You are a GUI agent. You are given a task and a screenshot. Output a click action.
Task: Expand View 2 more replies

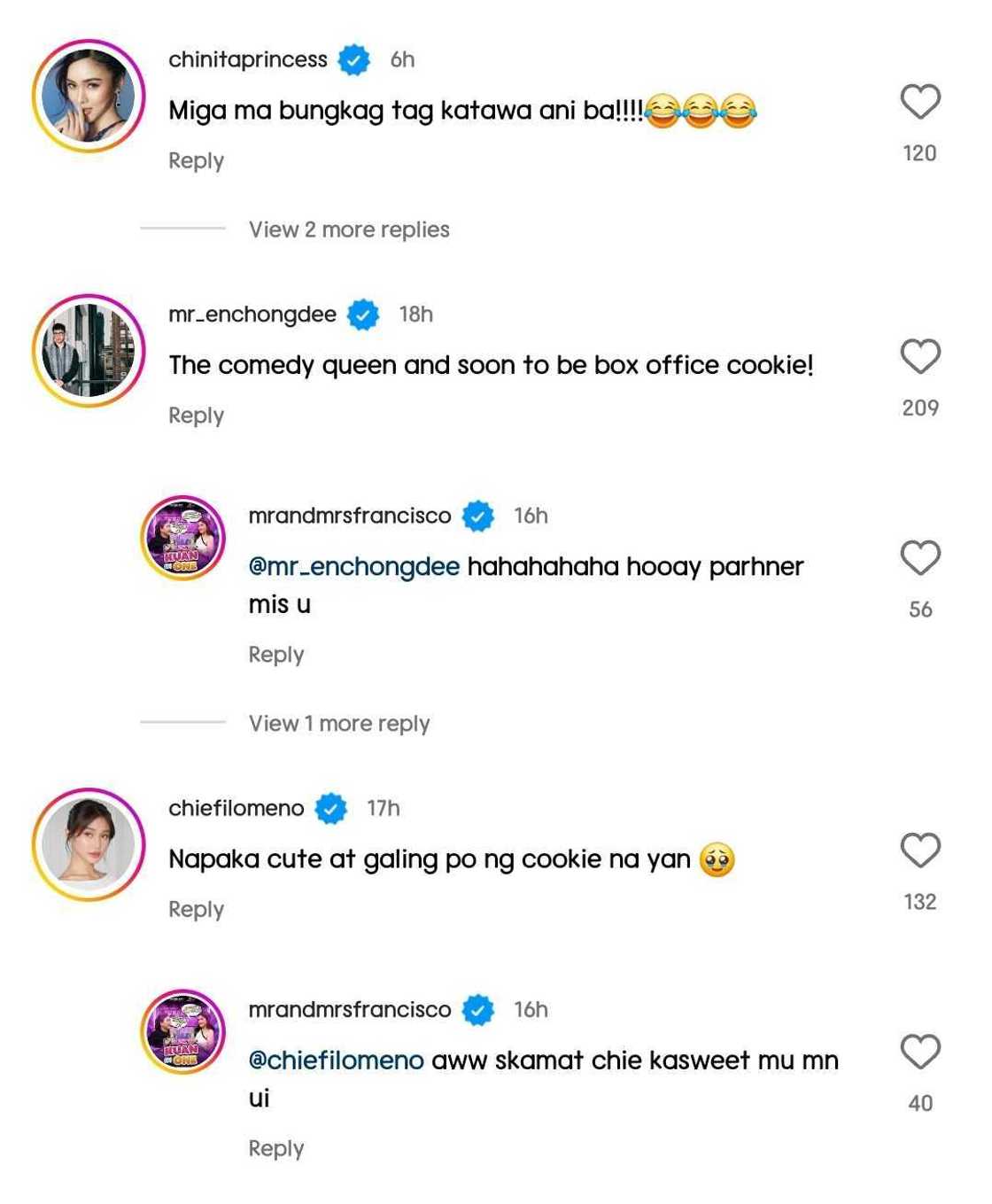pos(348,229)
